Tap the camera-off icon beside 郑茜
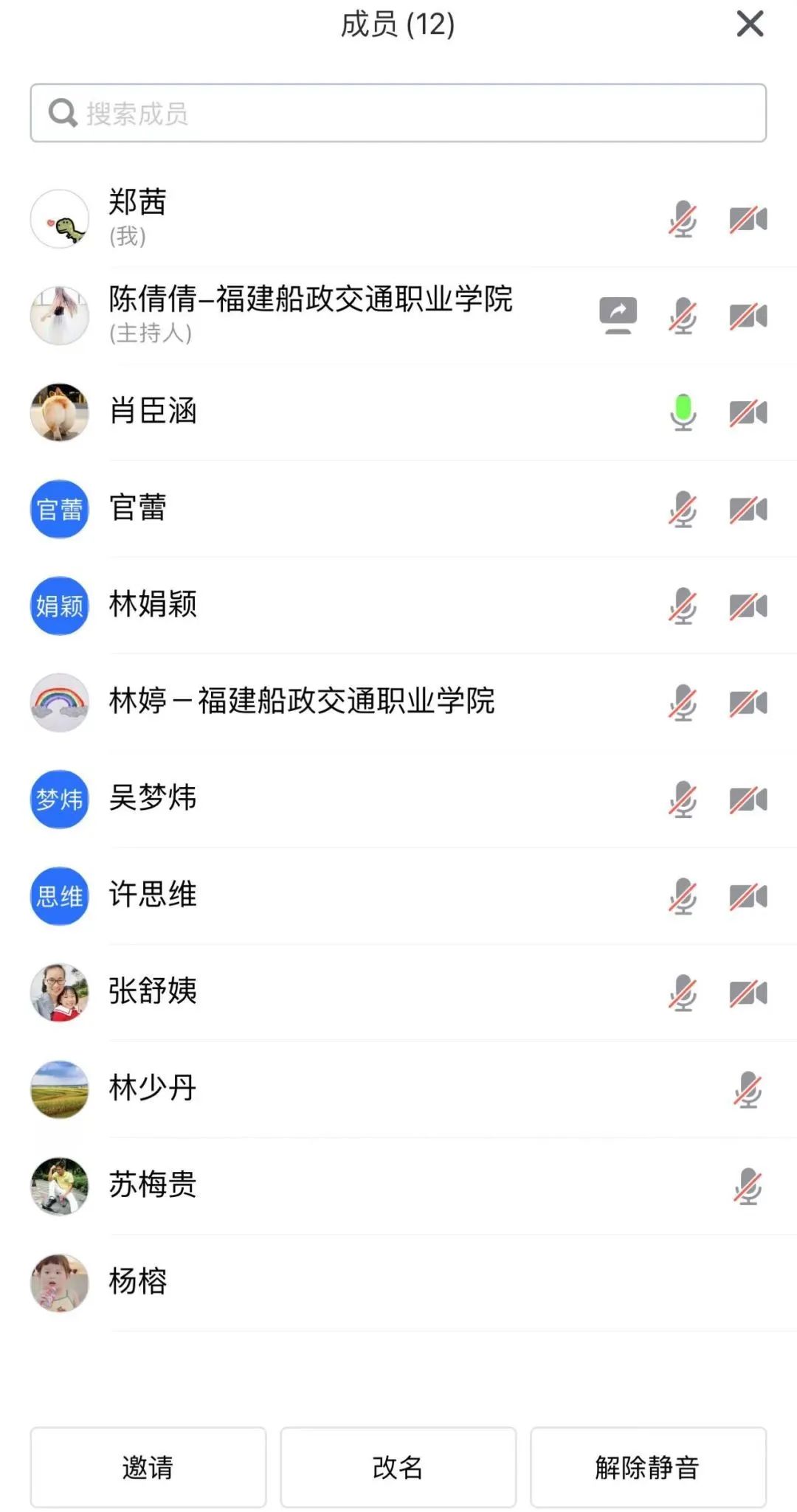This screenshot has height=1512, width=797. (x=748, y=219)
